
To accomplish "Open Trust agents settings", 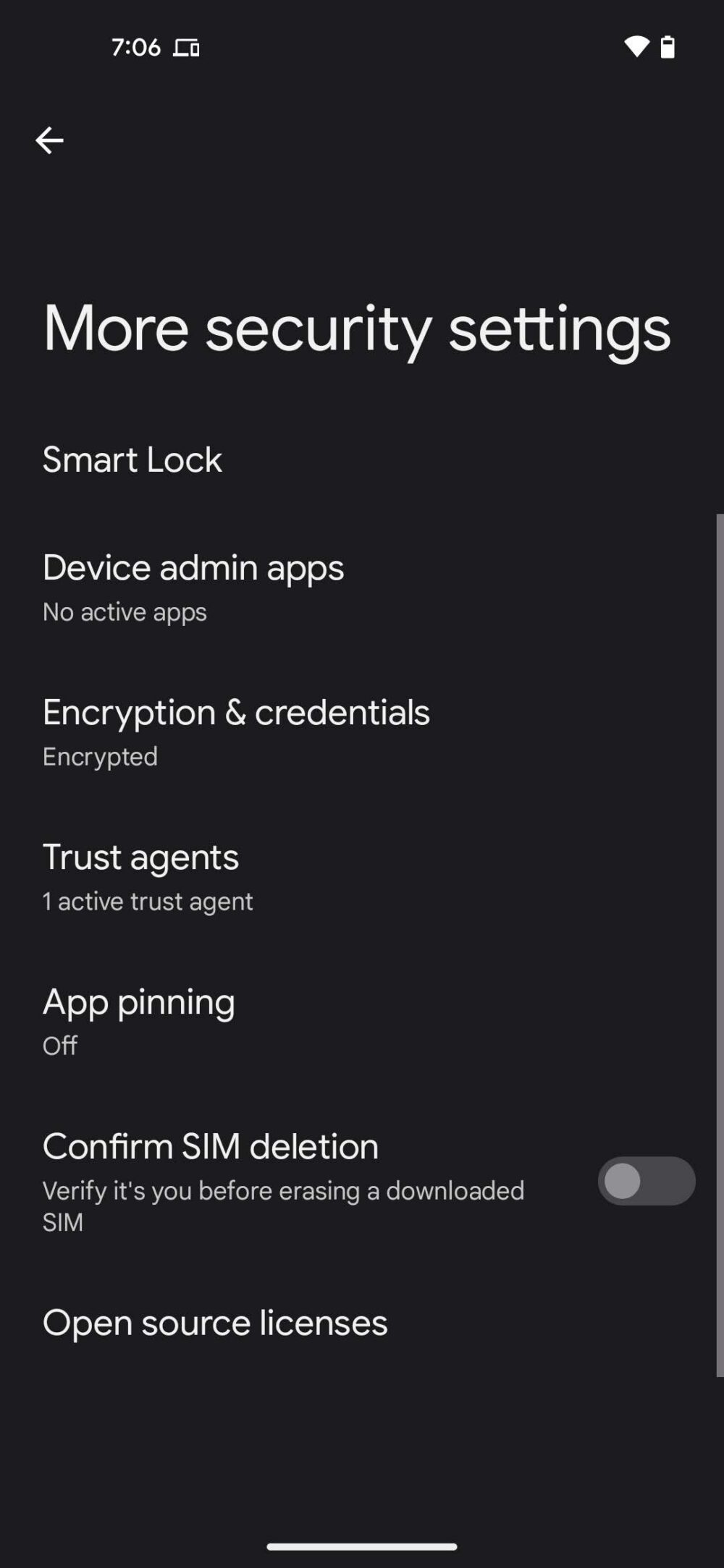I will 141,857.
